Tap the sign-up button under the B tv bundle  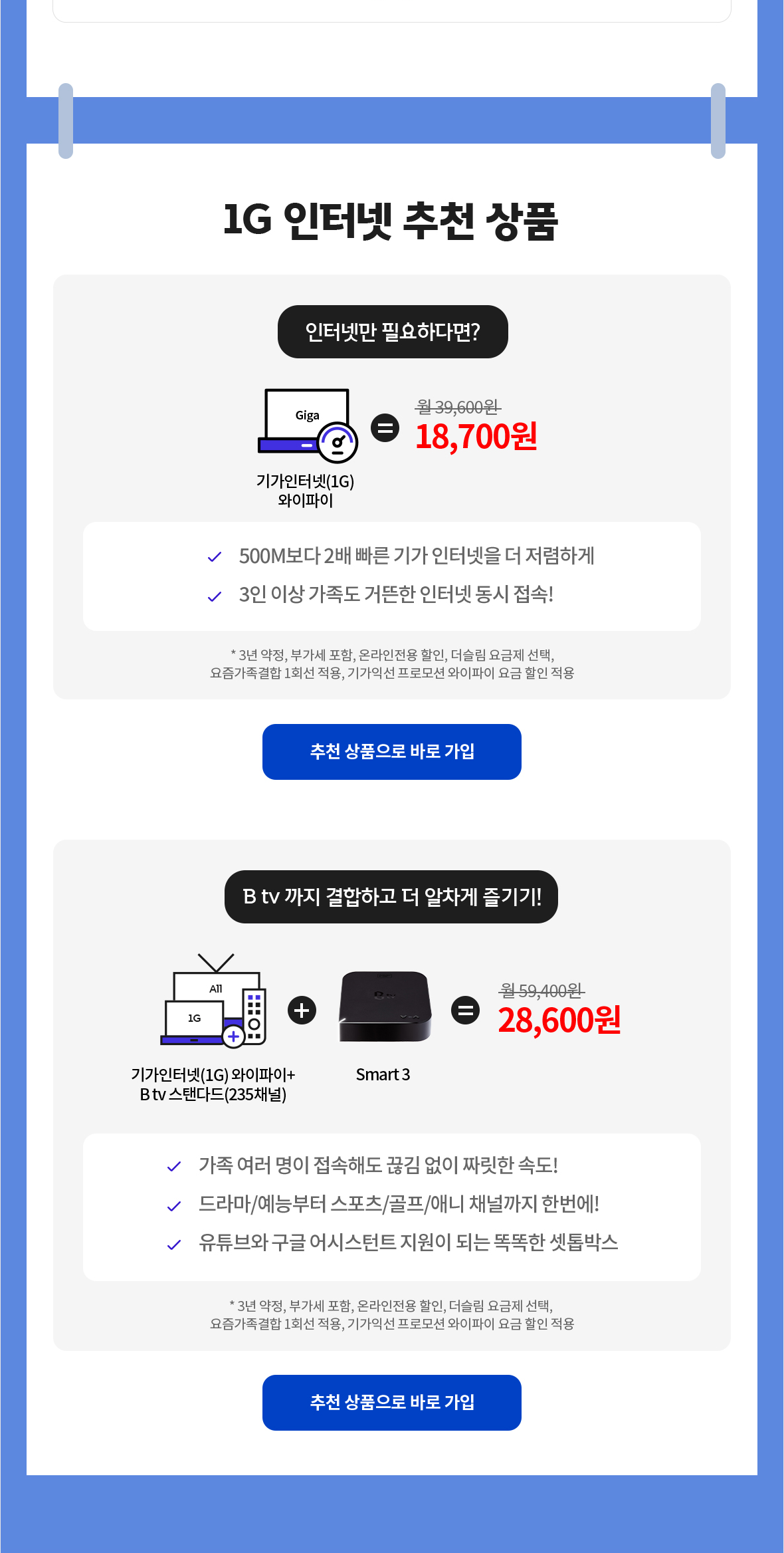coord(391,1402)
